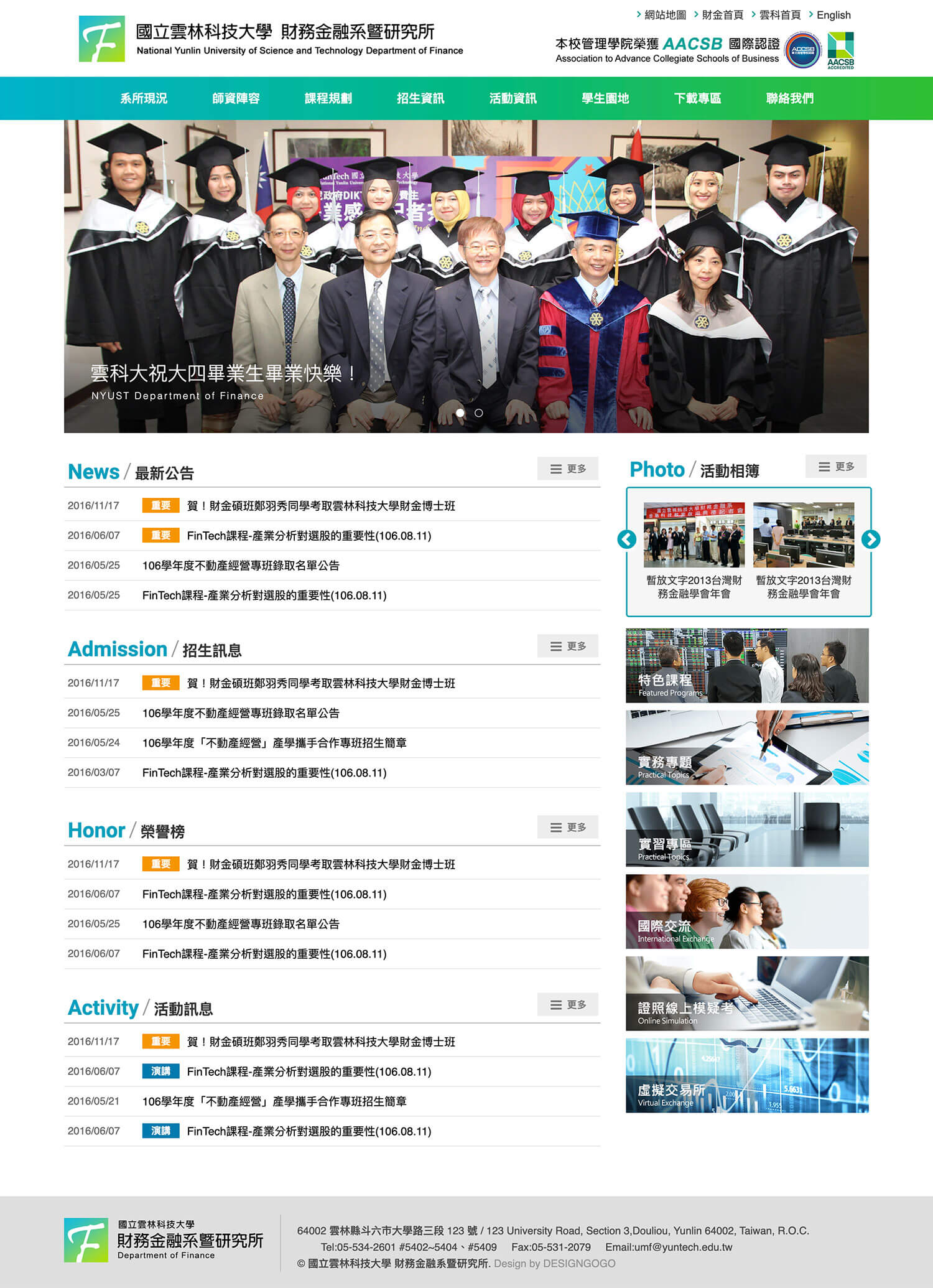Open the 特色課程 Featured Programs banner
This screenshot has height=1288, width=933.
[x=746, y=665]
